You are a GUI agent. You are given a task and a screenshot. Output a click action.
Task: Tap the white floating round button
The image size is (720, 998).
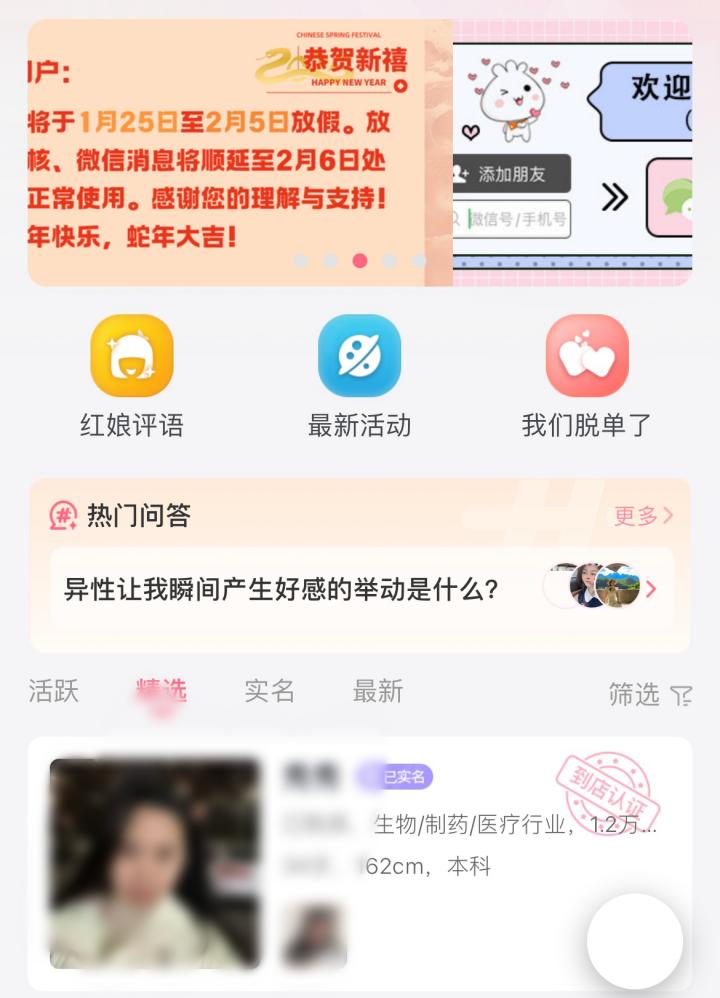635,942
